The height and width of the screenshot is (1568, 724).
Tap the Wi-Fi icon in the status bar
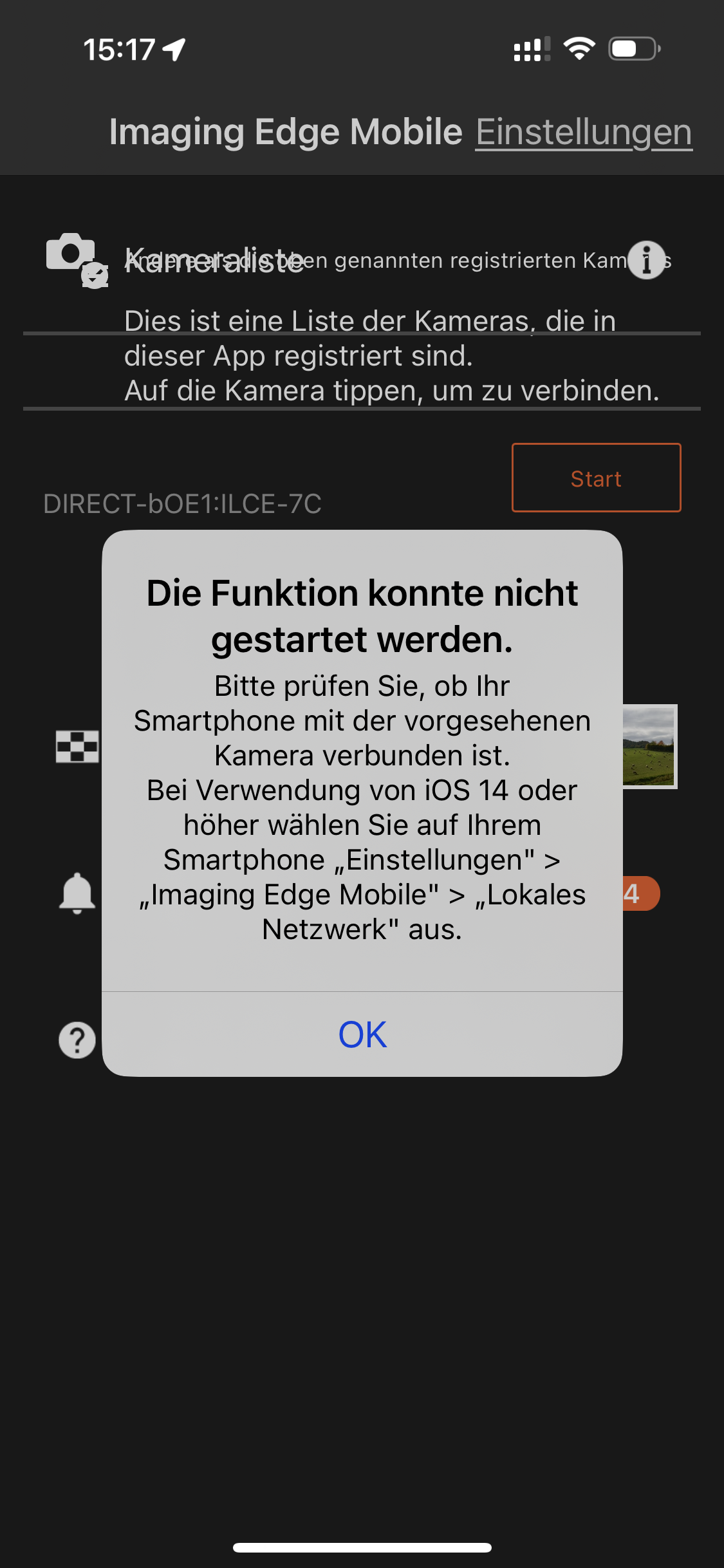pyautogui.click(x=579, y=50)
